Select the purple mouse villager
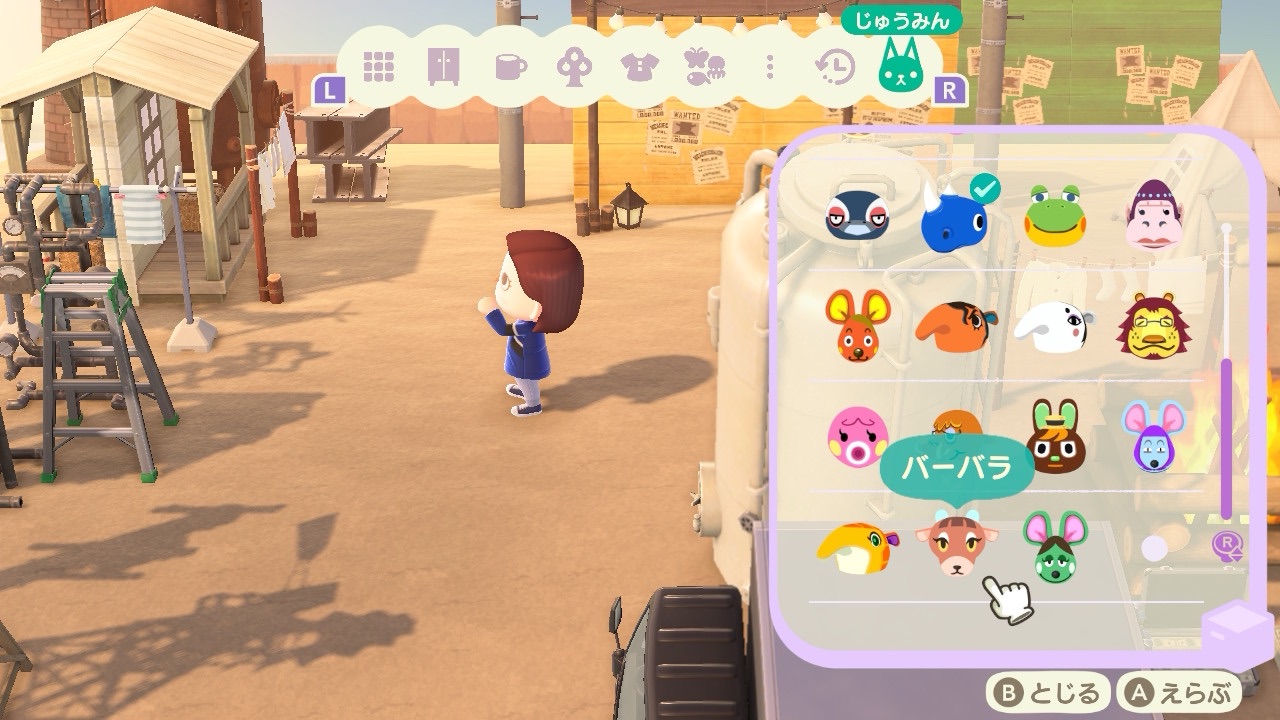The image size is (1280, 720). pyautogui.click(x=1152, y=436)
